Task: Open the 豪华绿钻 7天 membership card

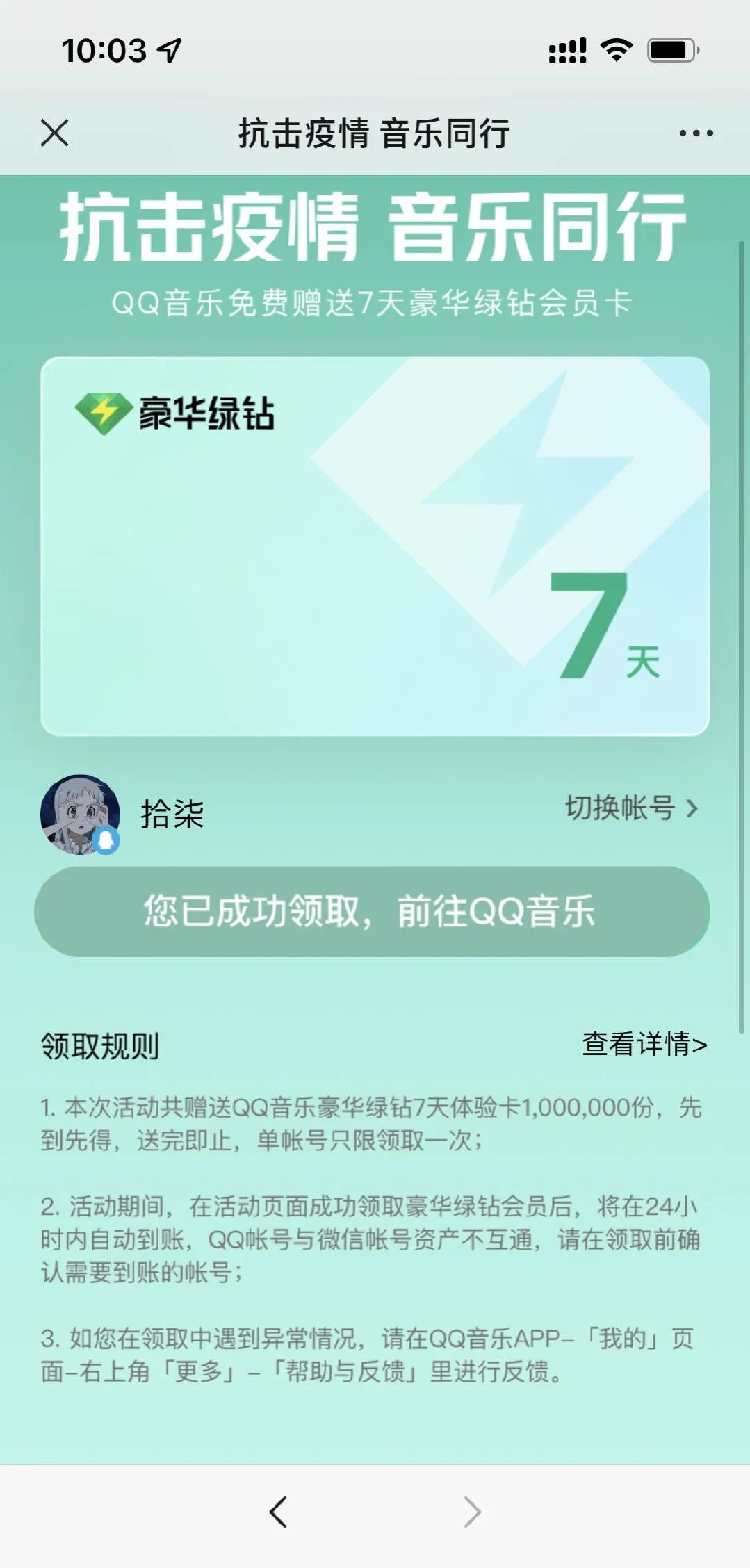Action: tap(375, 546)
